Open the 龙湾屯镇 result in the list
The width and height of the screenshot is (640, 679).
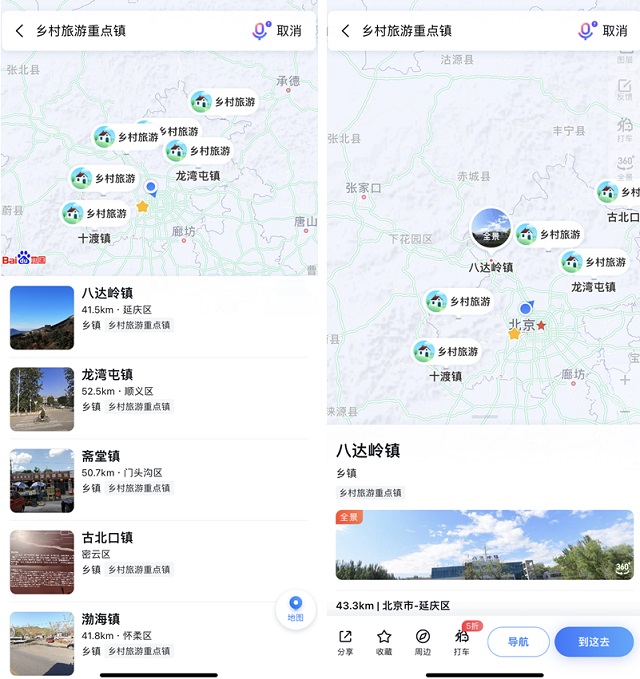[x=160, y=391]
